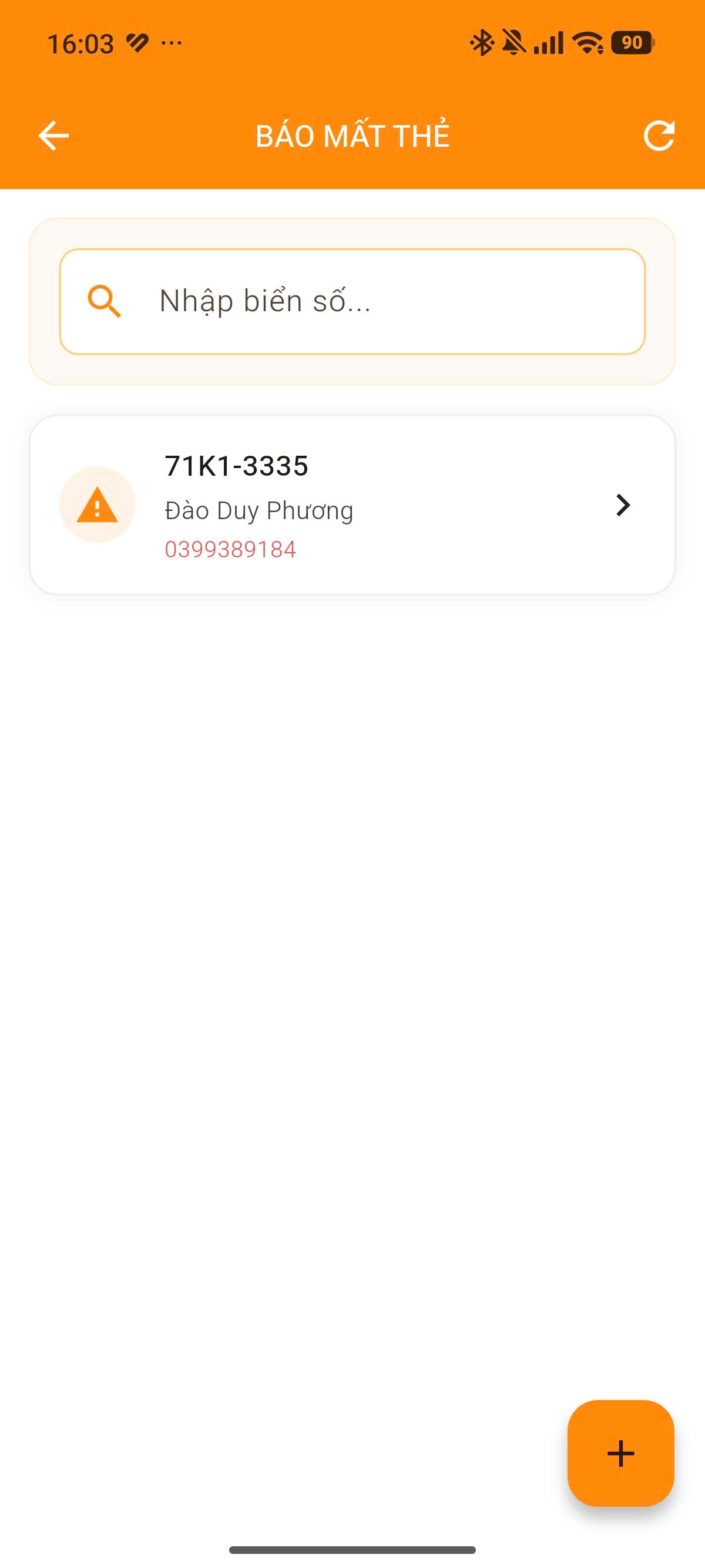Open the 71K1-3335 lost card report
This screenshot has height=1568, width=705.
coord(352,504)
